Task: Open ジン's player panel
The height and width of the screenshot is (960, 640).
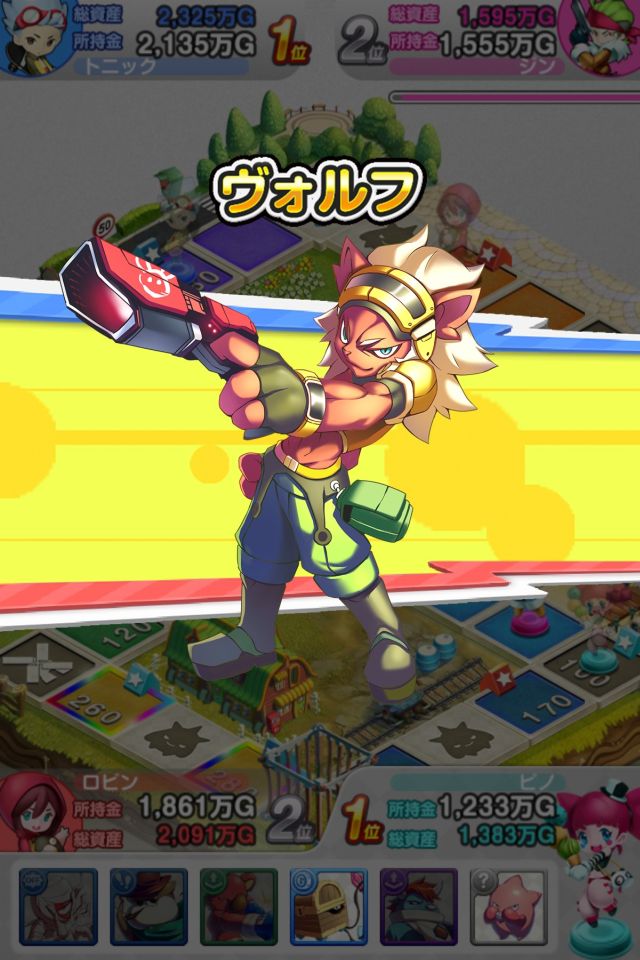Action: [x=490, y=40]
